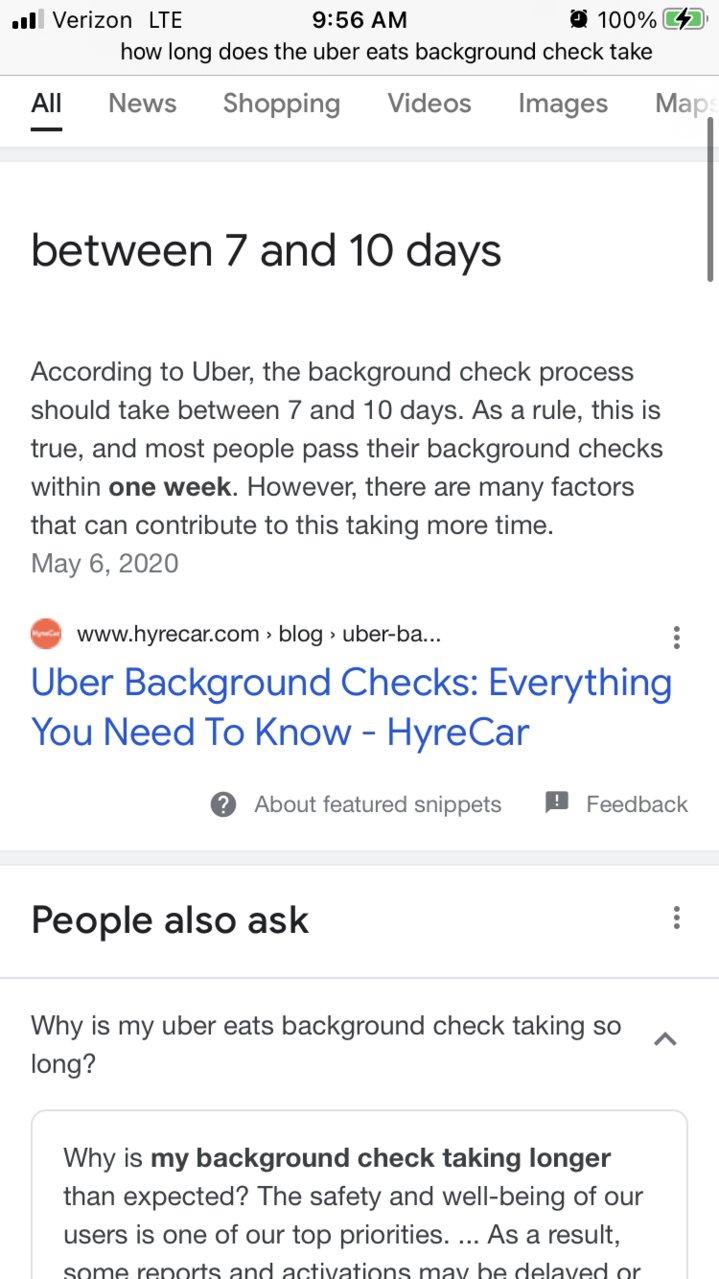Viewport: 719px width, 1279px height.
Task: Switch to the Videos tab
Action: point(429,103)
